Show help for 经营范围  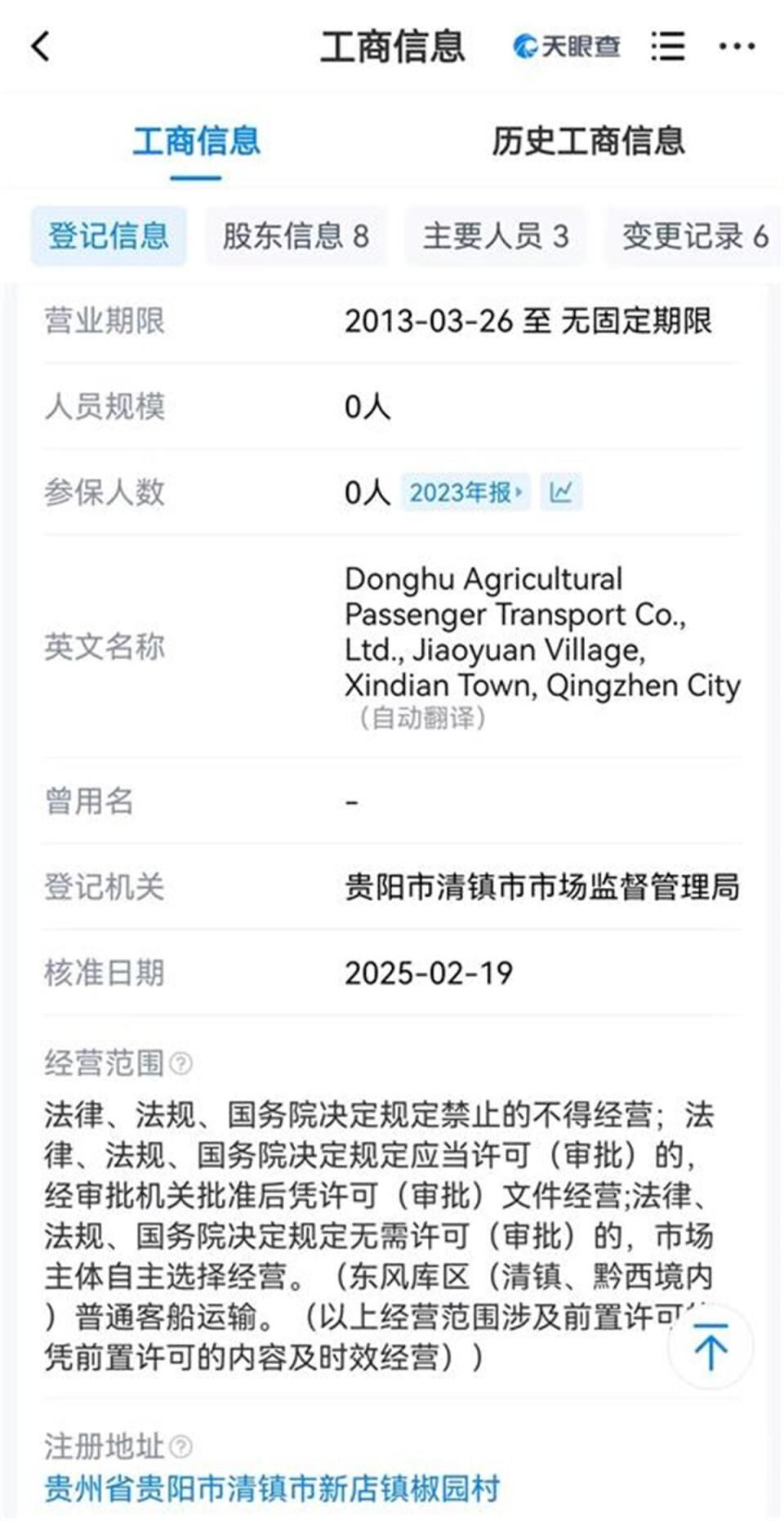pos(181,1063)
